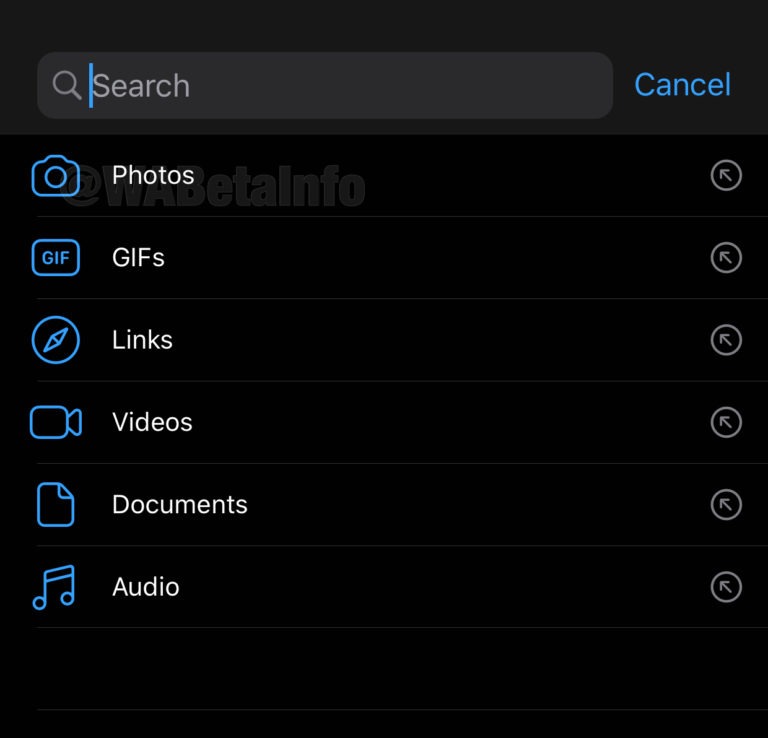Browse Audio messages

(x=146, y=586)
